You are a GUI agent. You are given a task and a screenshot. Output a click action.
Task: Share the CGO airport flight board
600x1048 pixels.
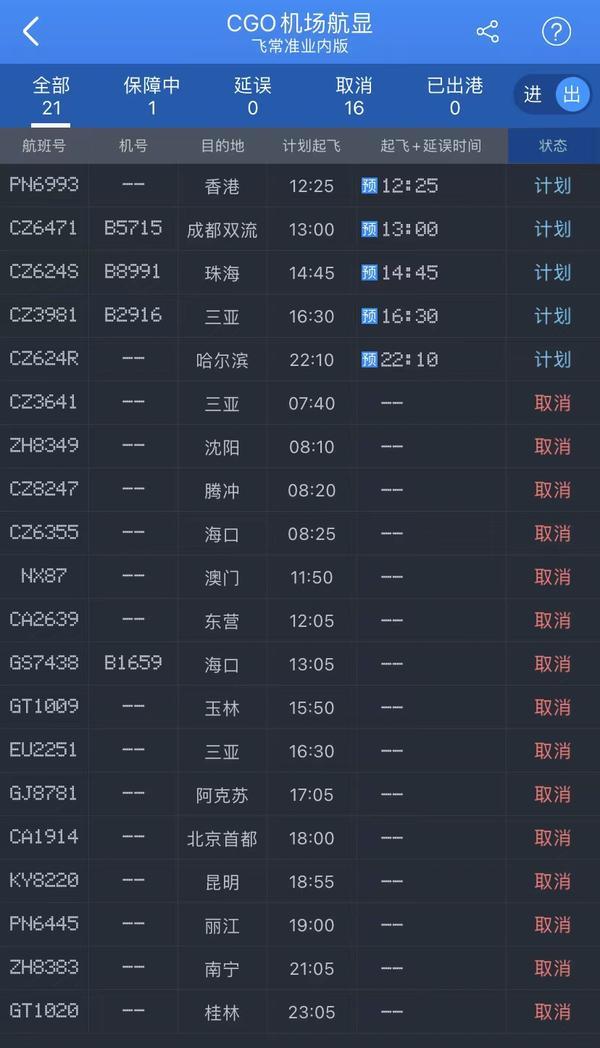point(488,31)
